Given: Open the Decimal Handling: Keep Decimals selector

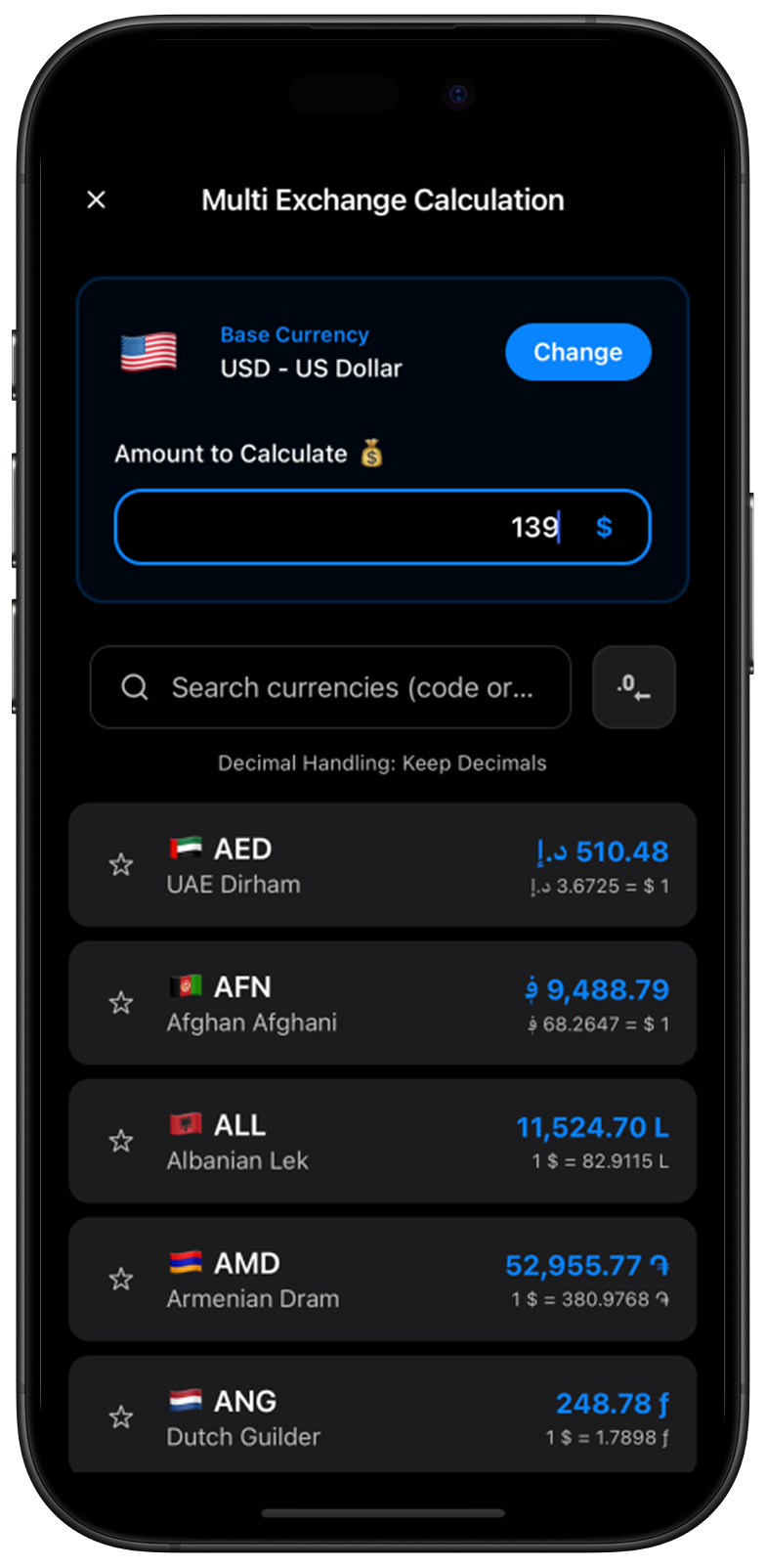Looking at the screenshot, I should pos(382,763).
